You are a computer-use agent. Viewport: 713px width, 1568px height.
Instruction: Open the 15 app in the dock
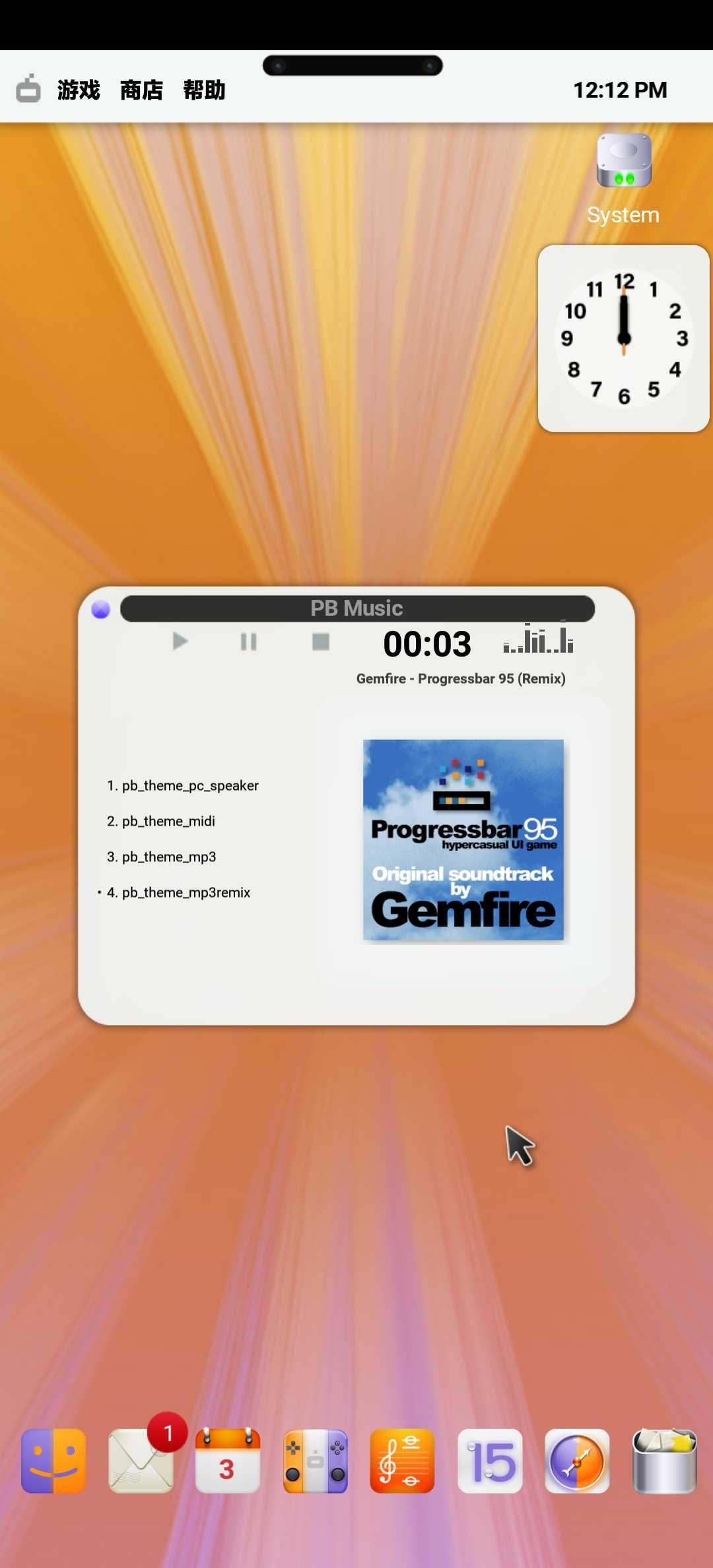point(490,1461)
